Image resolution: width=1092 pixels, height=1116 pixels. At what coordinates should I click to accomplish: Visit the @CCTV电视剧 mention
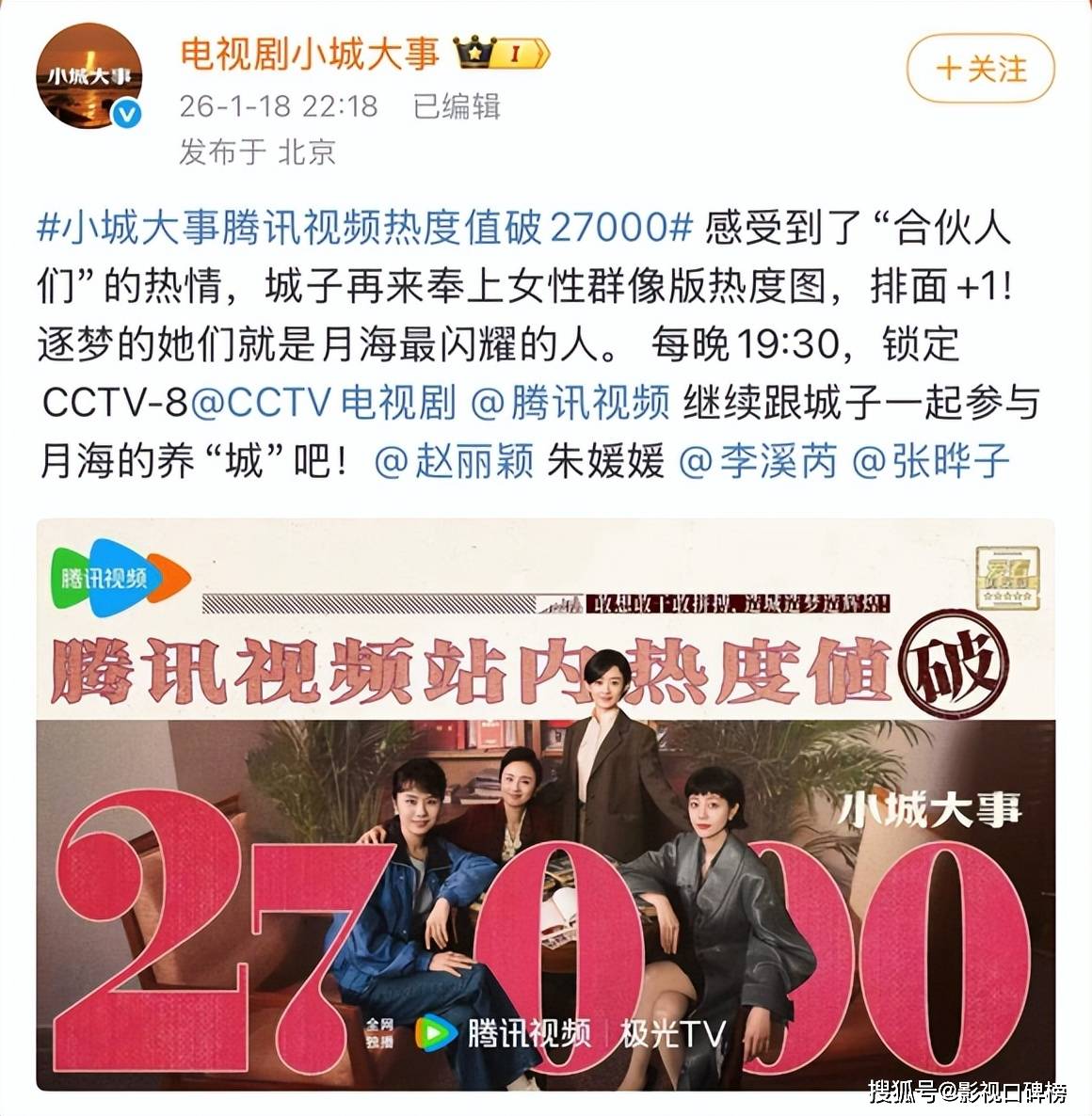(323, 404)
